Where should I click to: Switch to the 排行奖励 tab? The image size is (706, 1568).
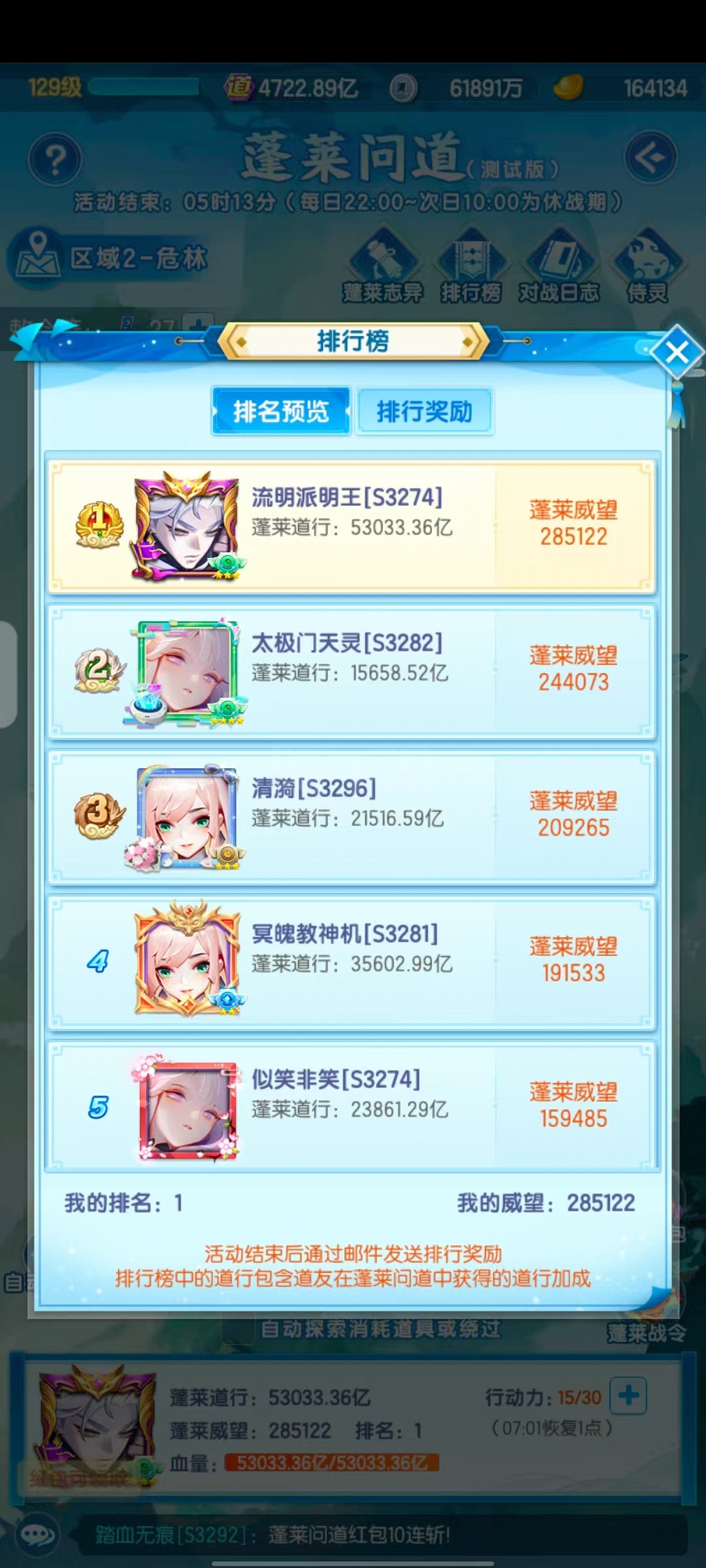coord(425,412)
